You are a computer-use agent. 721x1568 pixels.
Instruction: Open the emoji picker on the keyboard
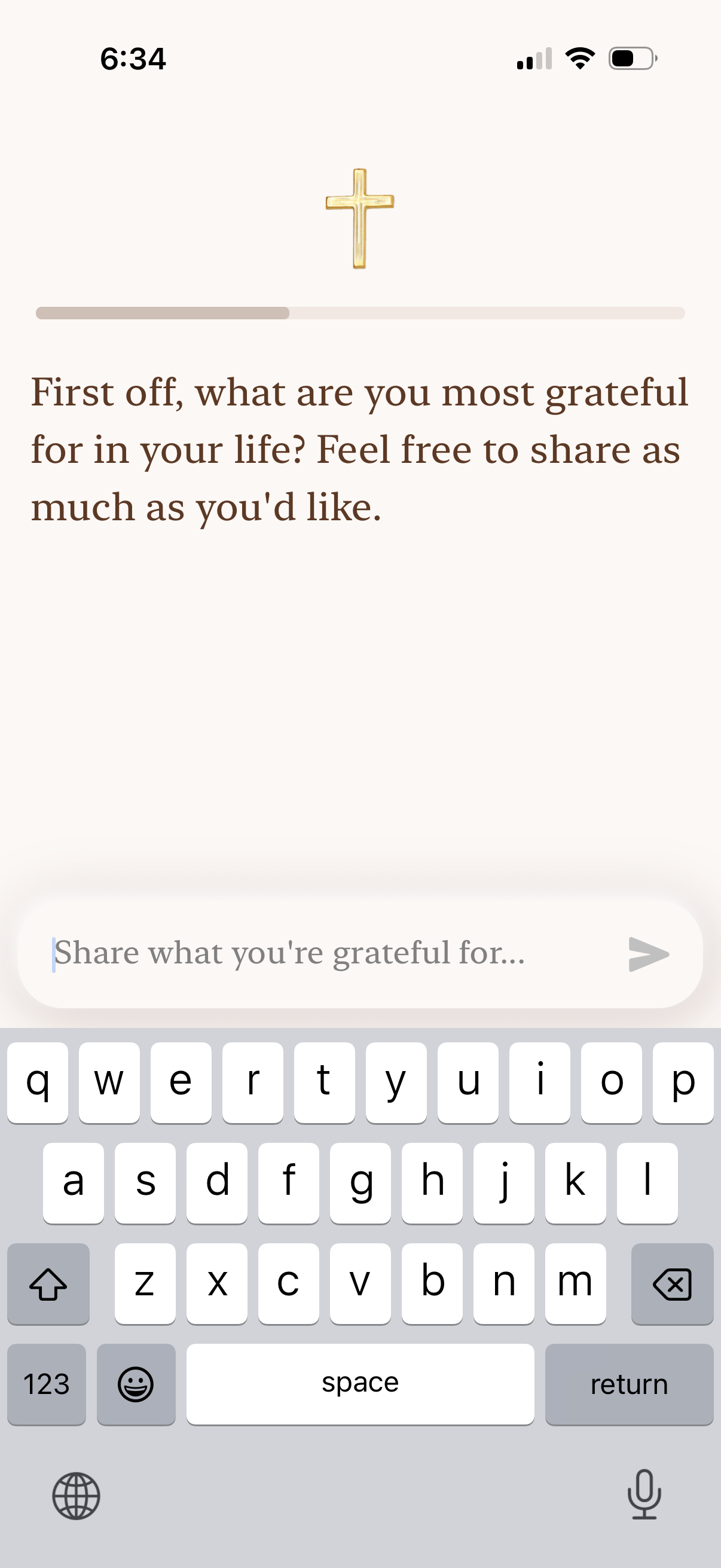click(136, 1383)
